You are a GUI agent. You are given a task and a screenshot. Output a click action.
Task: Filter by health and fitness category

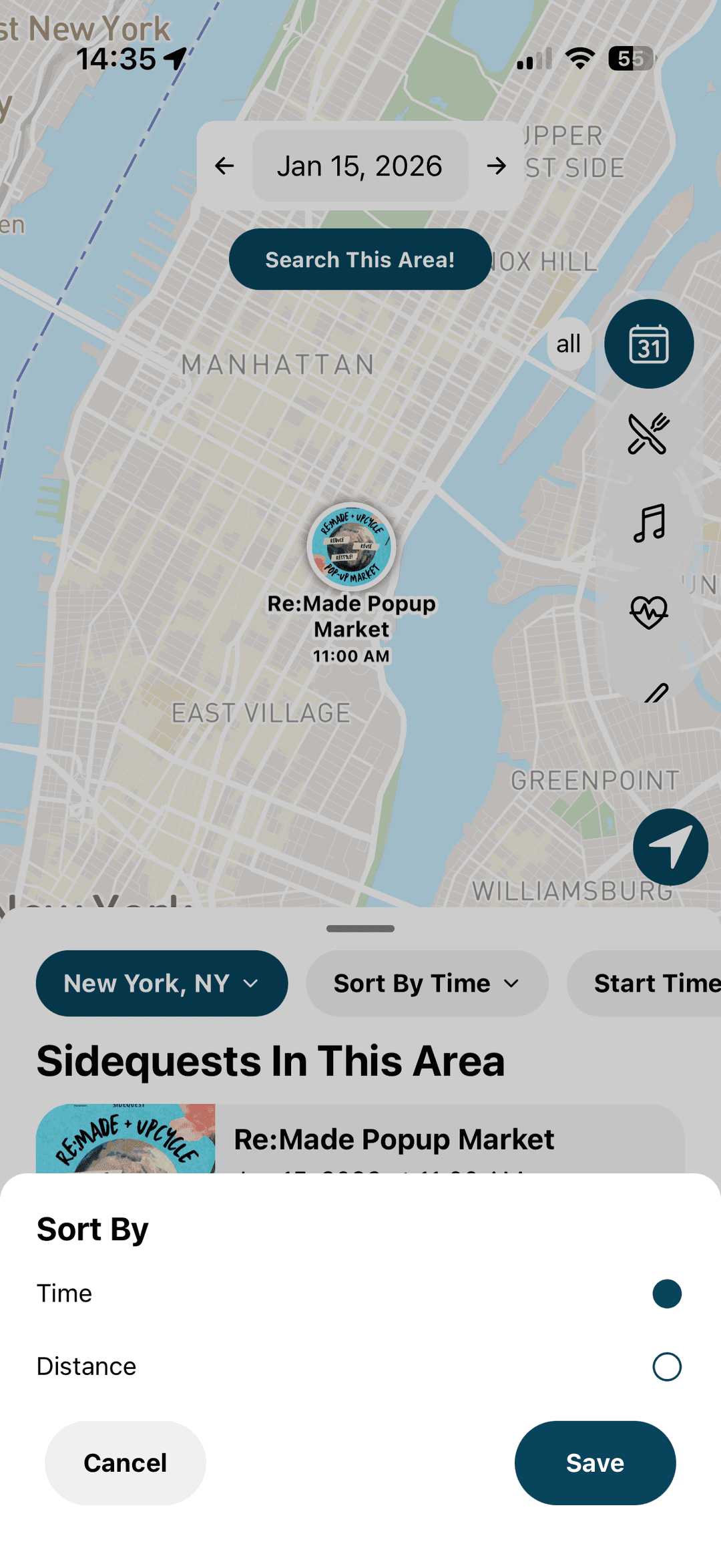pyautogui.click(x=648, y=611)
